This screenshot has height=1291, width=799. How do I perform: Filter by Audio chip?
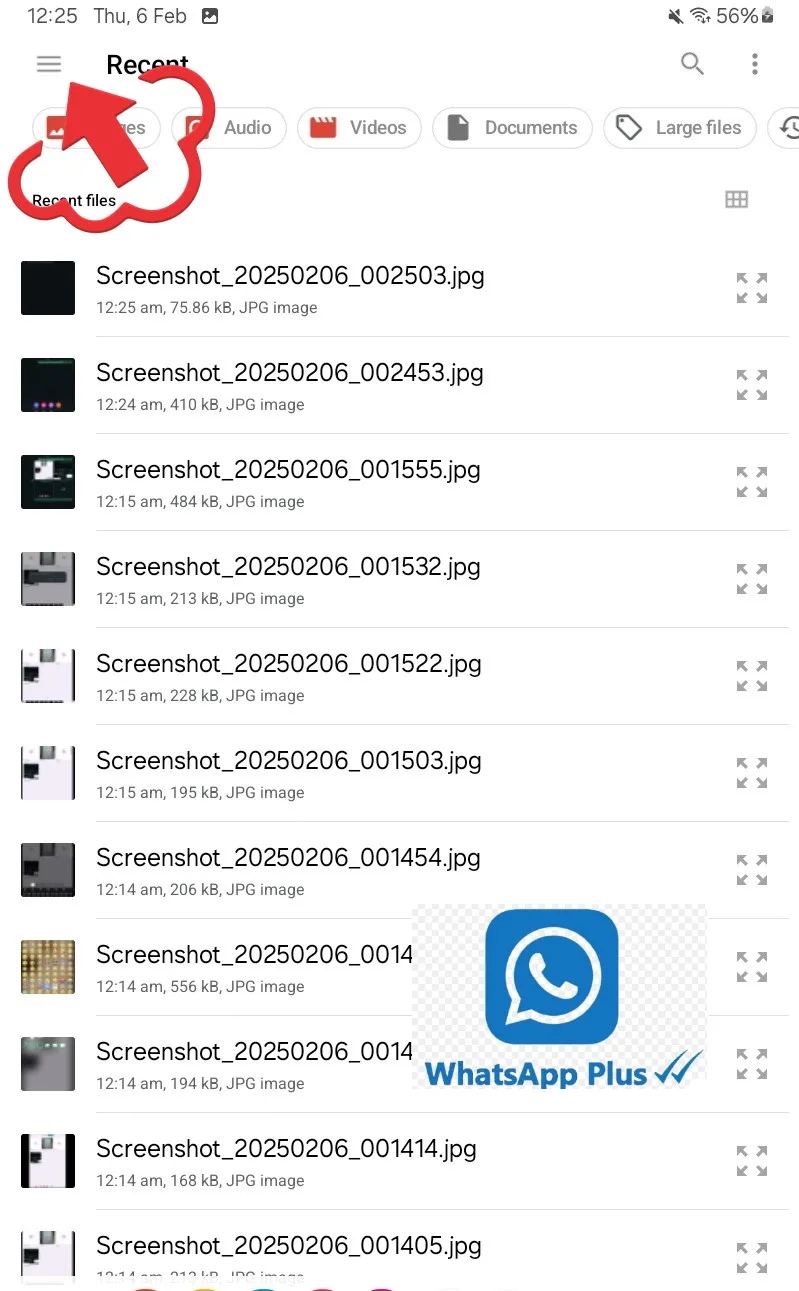229,128
